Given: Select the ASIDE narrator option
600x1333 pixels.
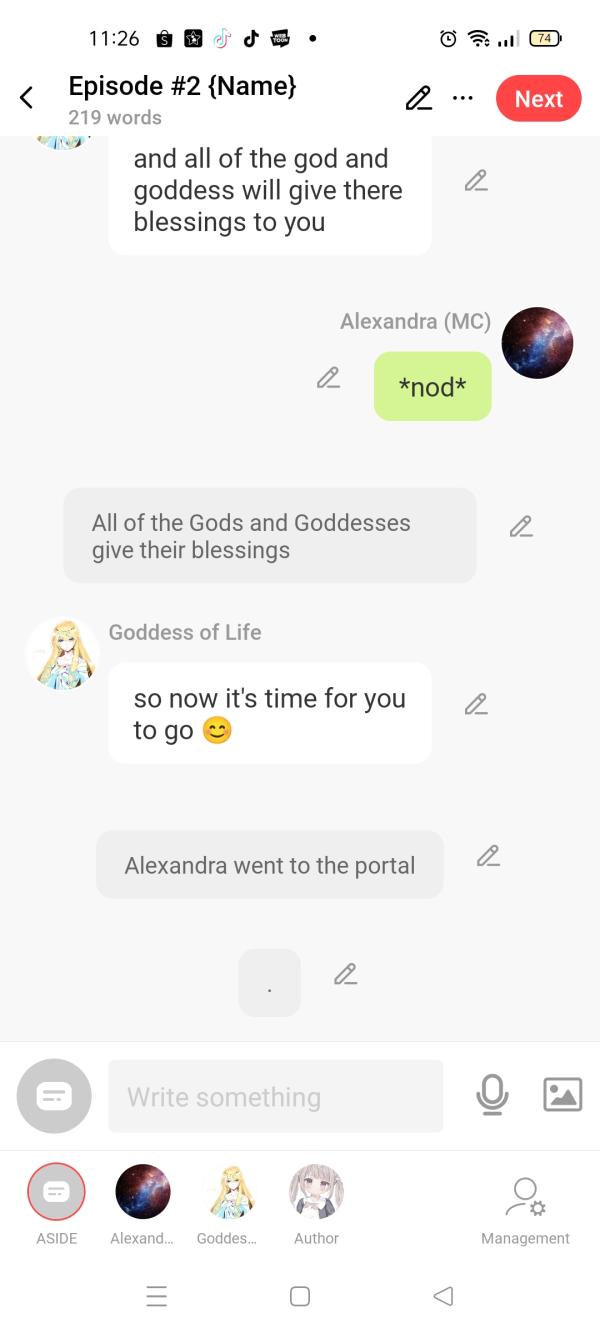Looking at the screenshot, I should (x=56, y=1192).
